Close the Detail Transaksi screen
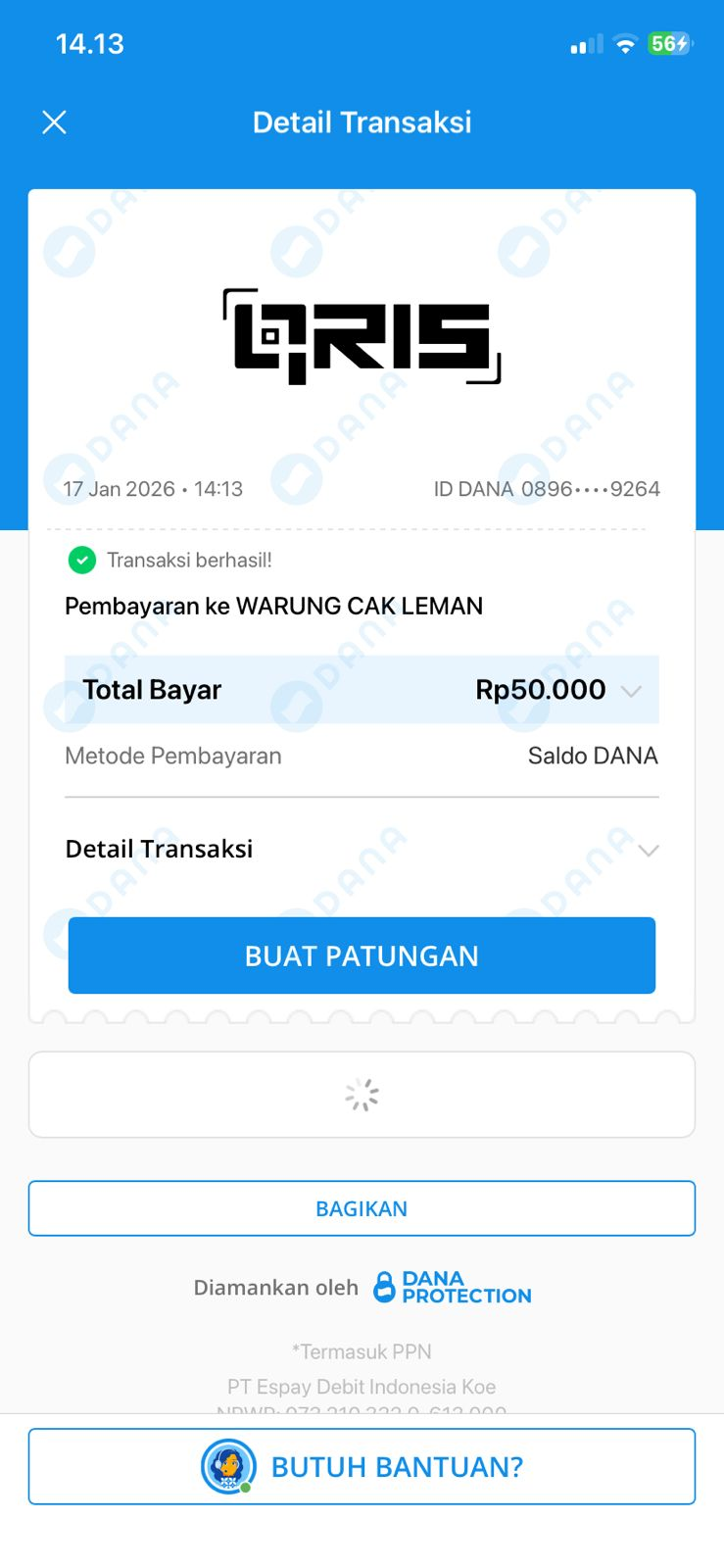 [x=55, y=122]
